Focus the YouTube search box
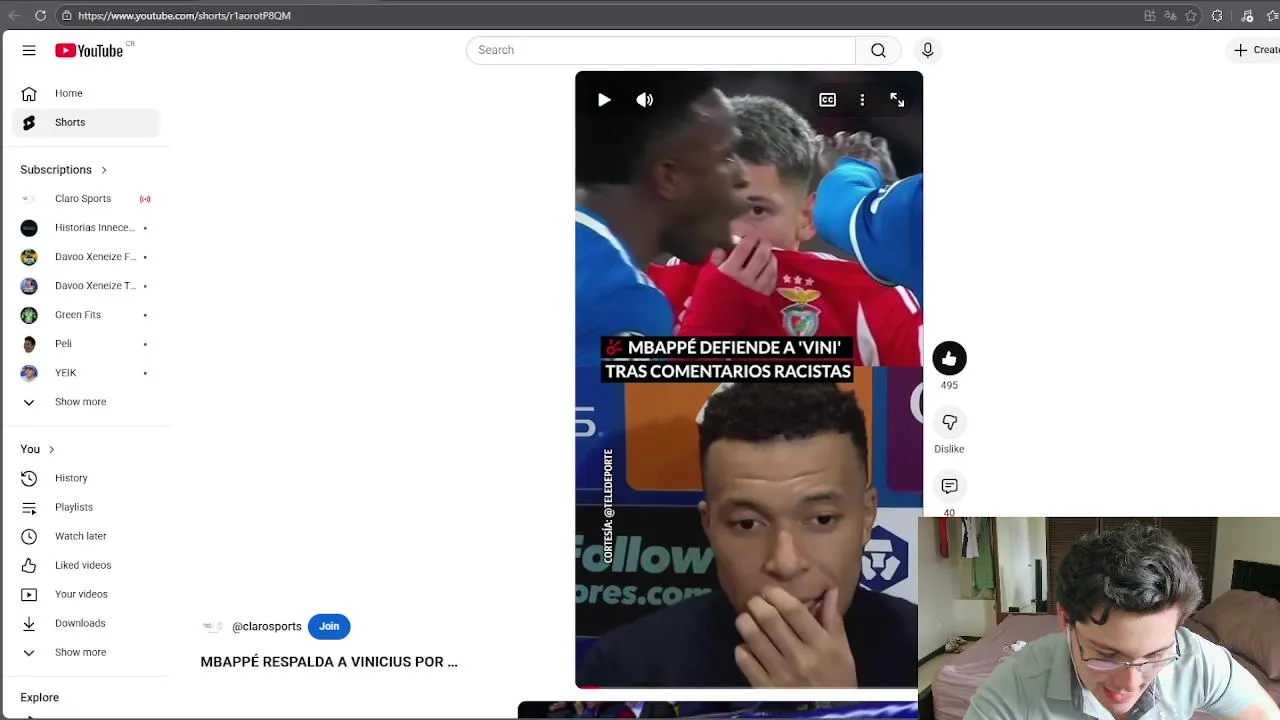Screen dimensions: 1280x720 660,50
